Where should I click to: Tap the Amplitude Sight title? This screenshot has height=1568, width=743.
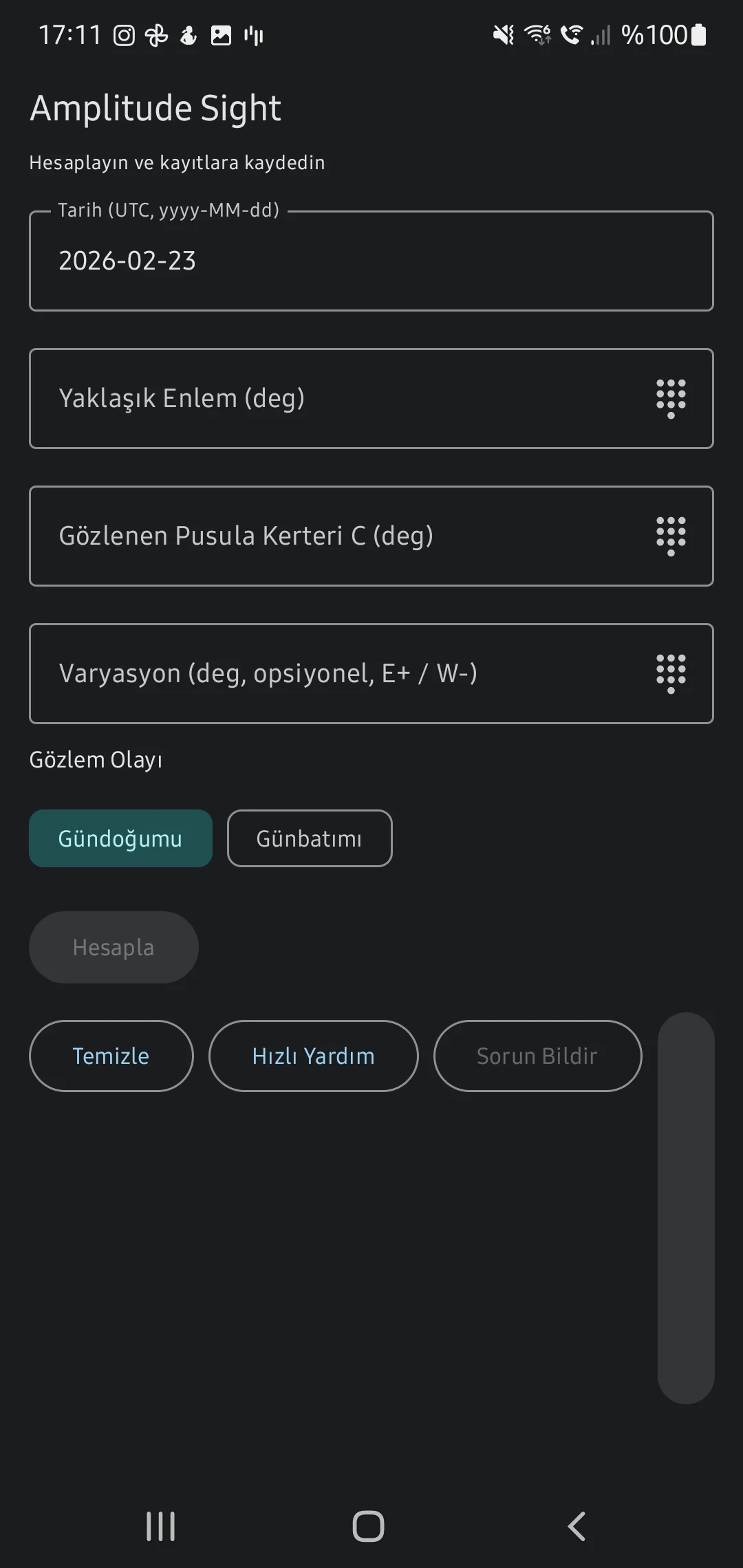point(155,107)
